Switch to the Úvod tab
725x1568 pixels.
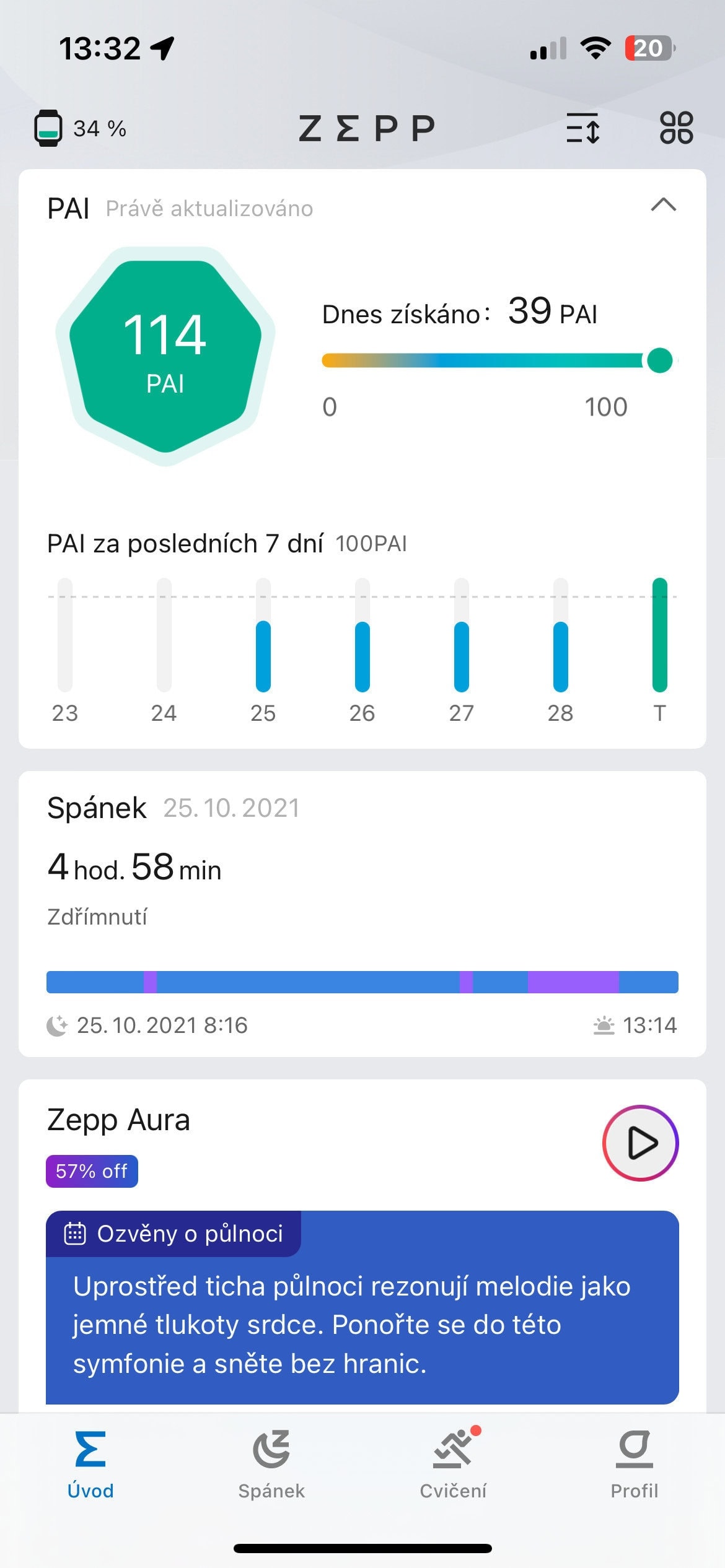click(x=90, y=1465)
